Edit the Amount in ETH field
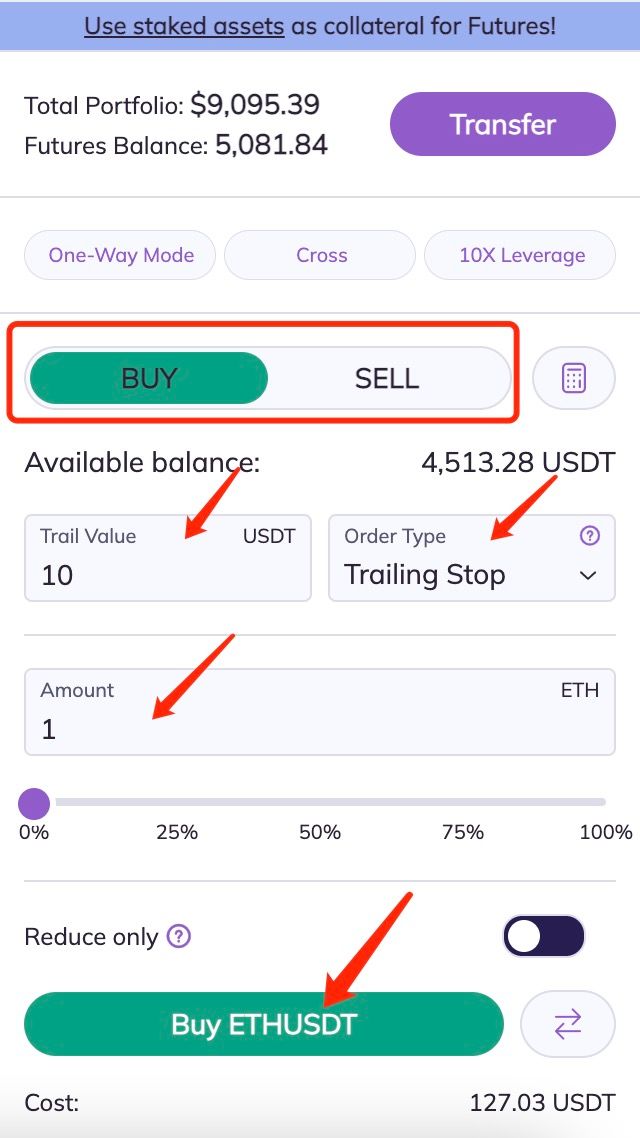640x1138 pixels. (320, 712)
